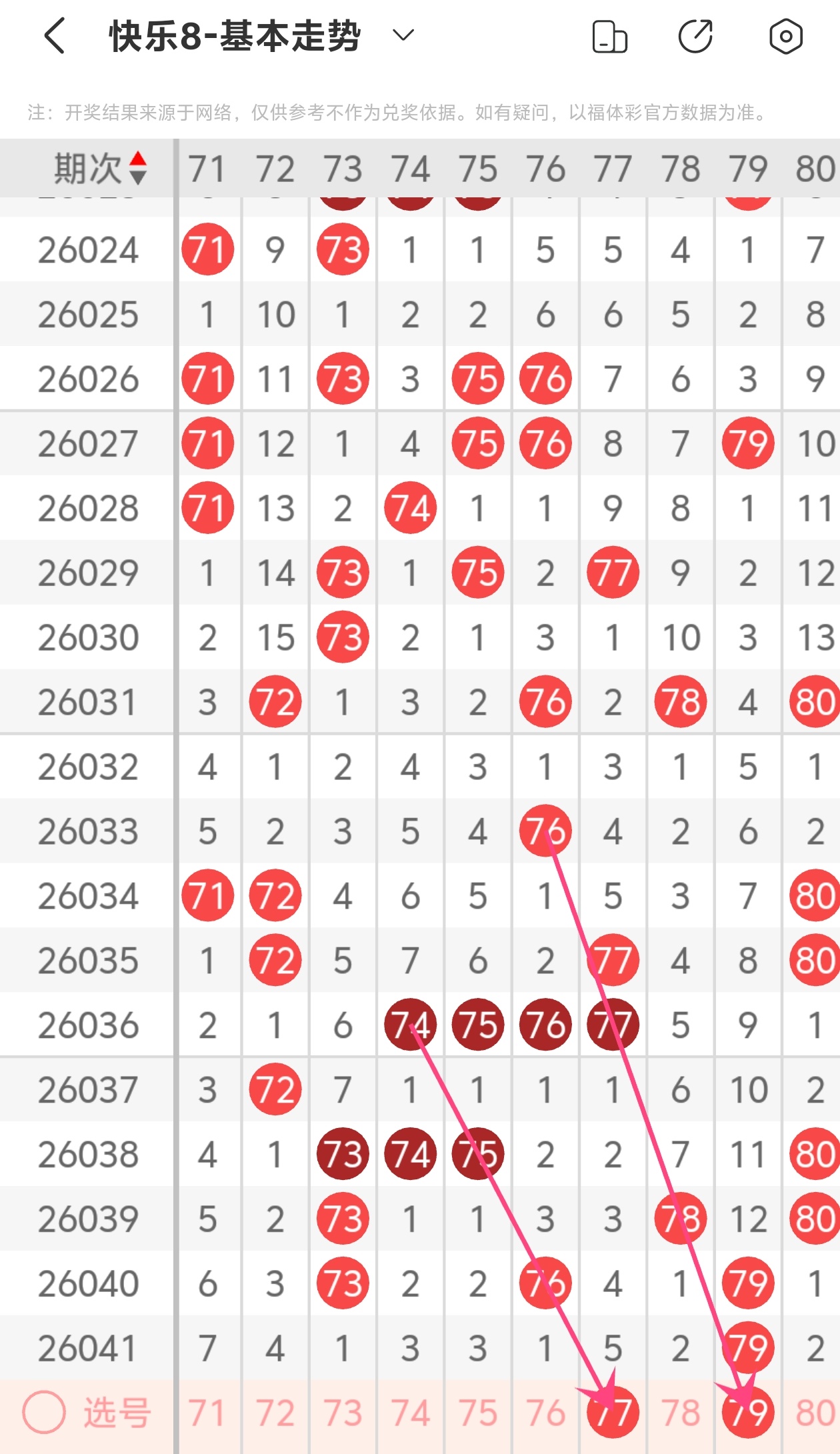
Task: Expand the 快乐8-基本走势 chart type dropdown
Action: pos(403,35)
